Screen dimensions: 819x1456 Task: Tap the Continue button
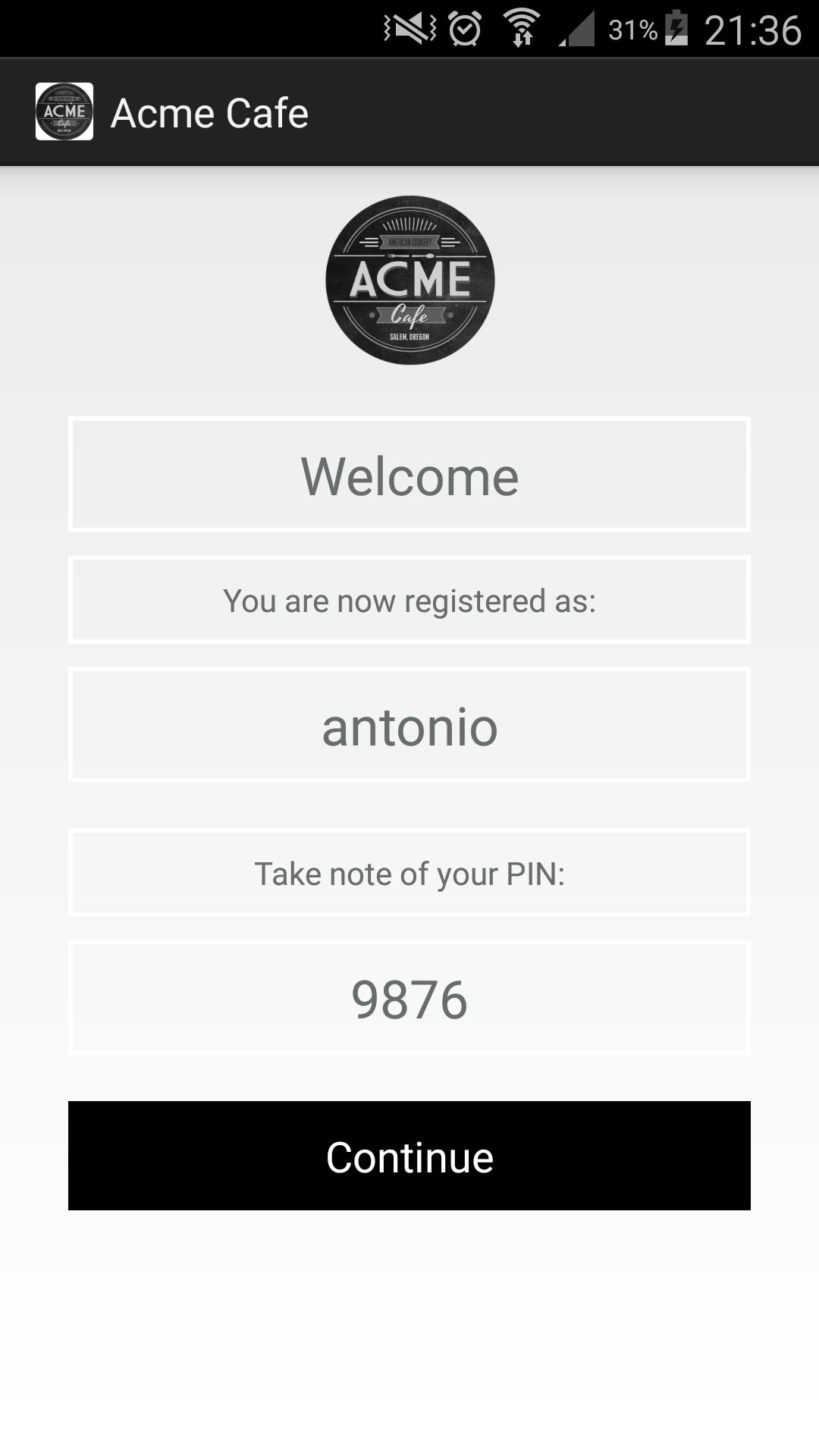click(x=409, y=1156)
